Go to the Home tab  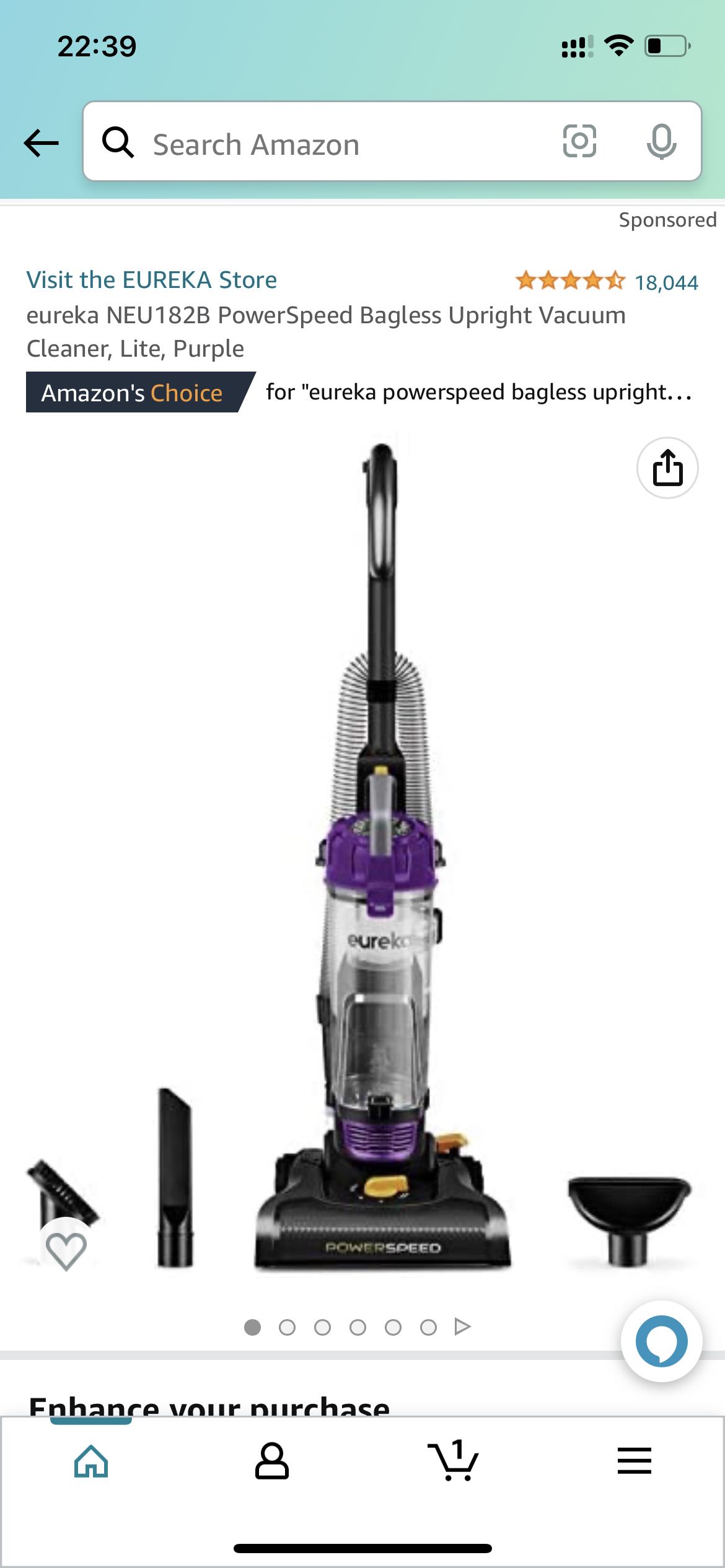(91, 1461)
